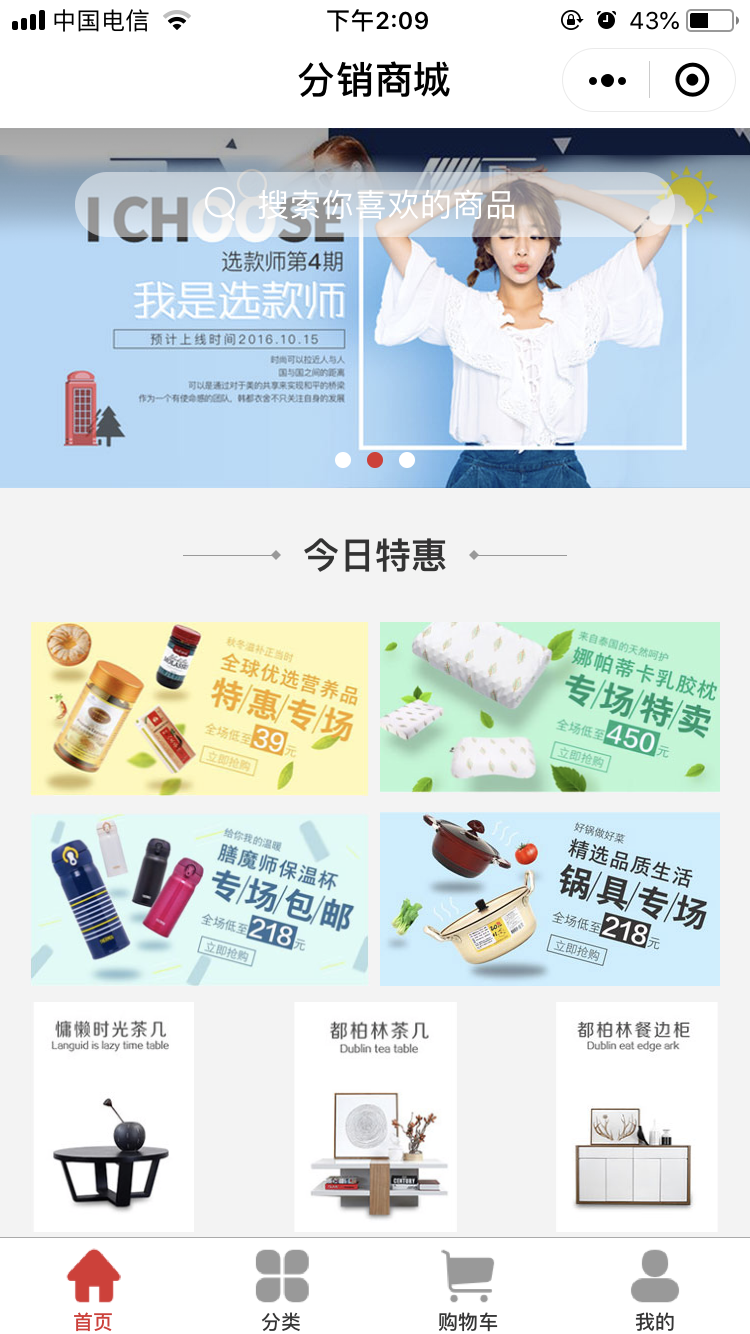
Task: Switch to the 我的 profile tab
Action: tap(655, 1288)
